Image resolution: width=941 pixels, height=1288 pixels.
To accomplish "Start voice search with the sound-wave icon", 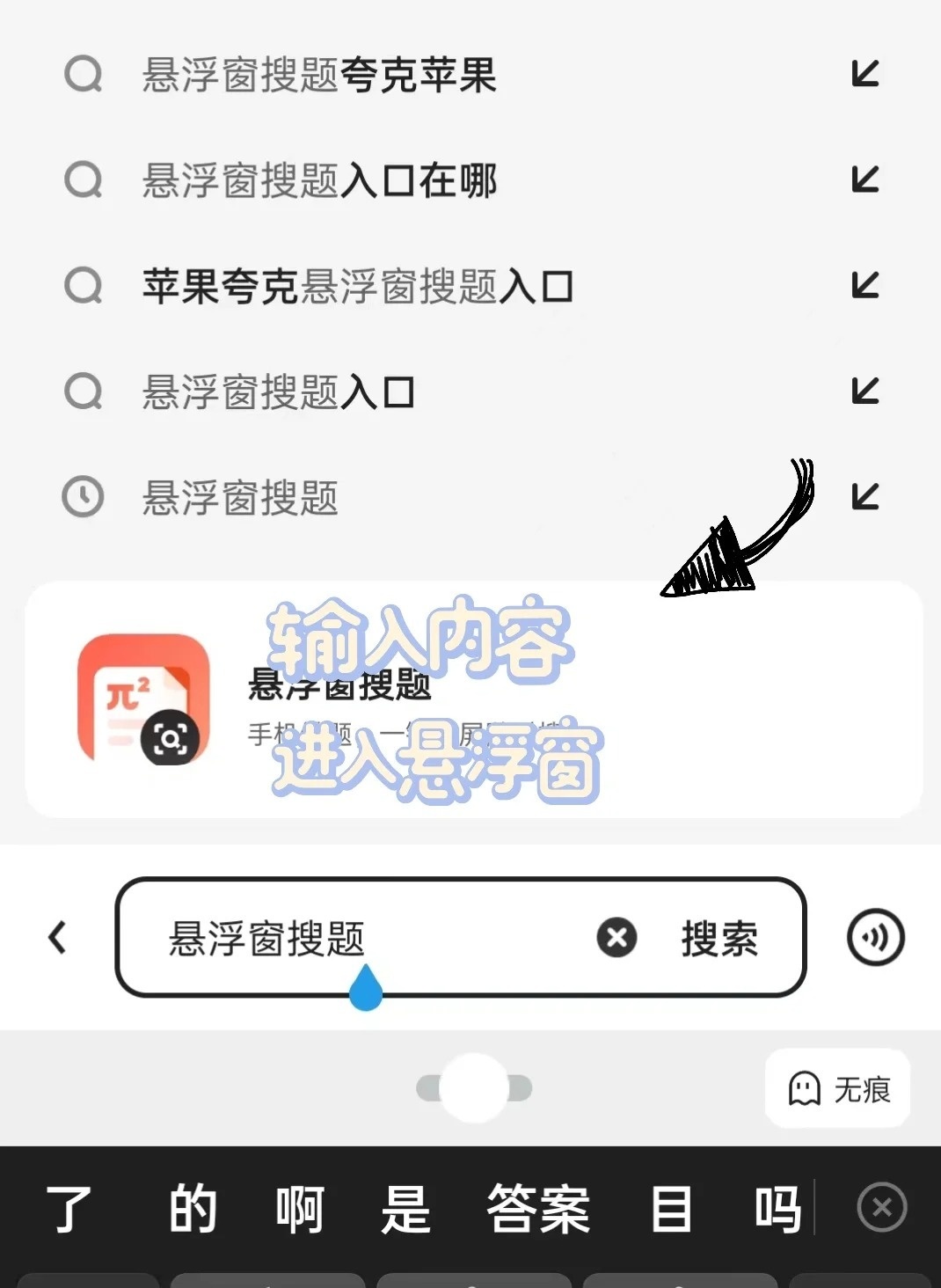I will (875, 939).
